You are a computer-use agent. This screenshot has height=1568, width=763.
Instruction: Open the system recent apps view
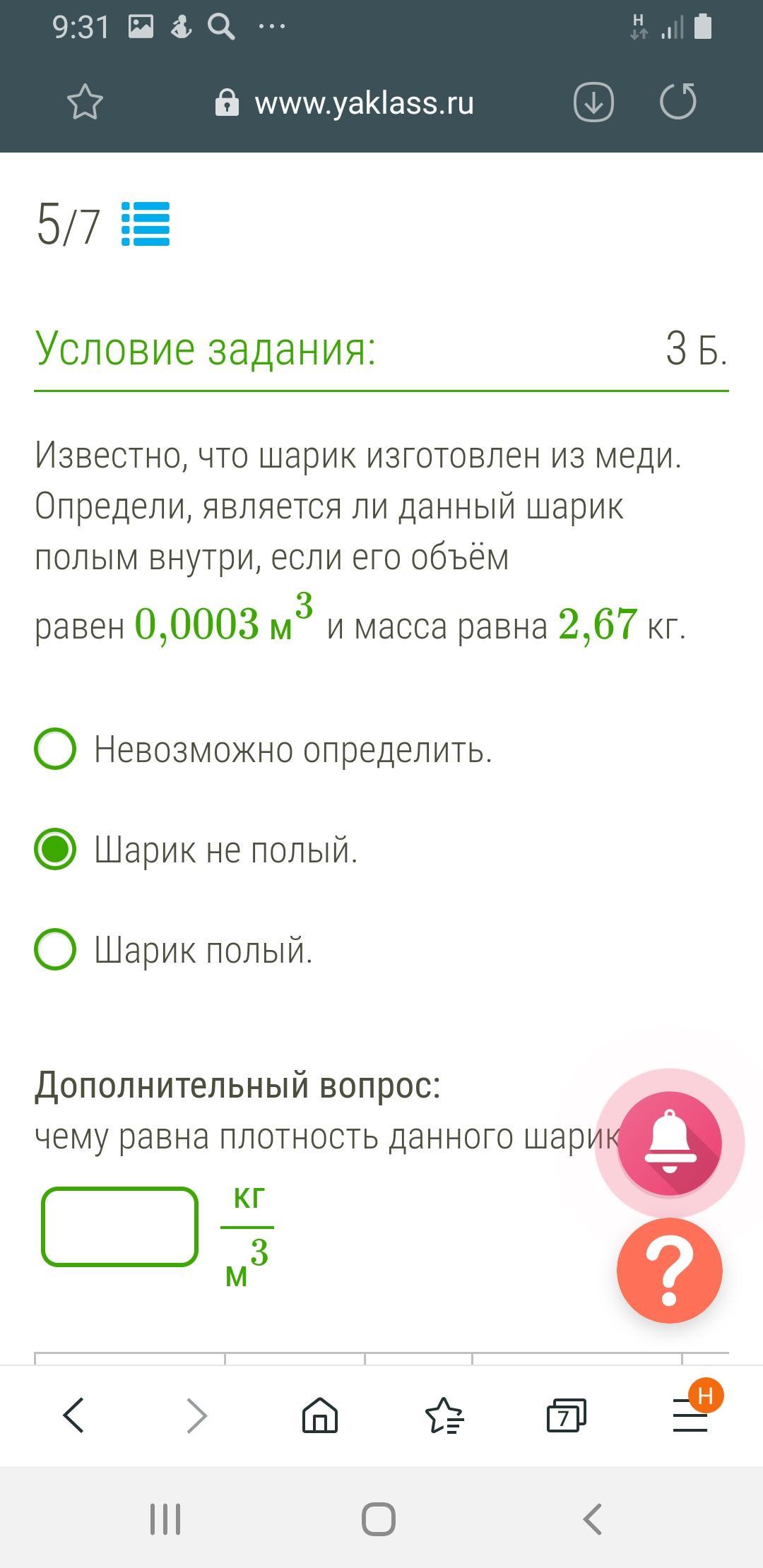click(165, 1519)
